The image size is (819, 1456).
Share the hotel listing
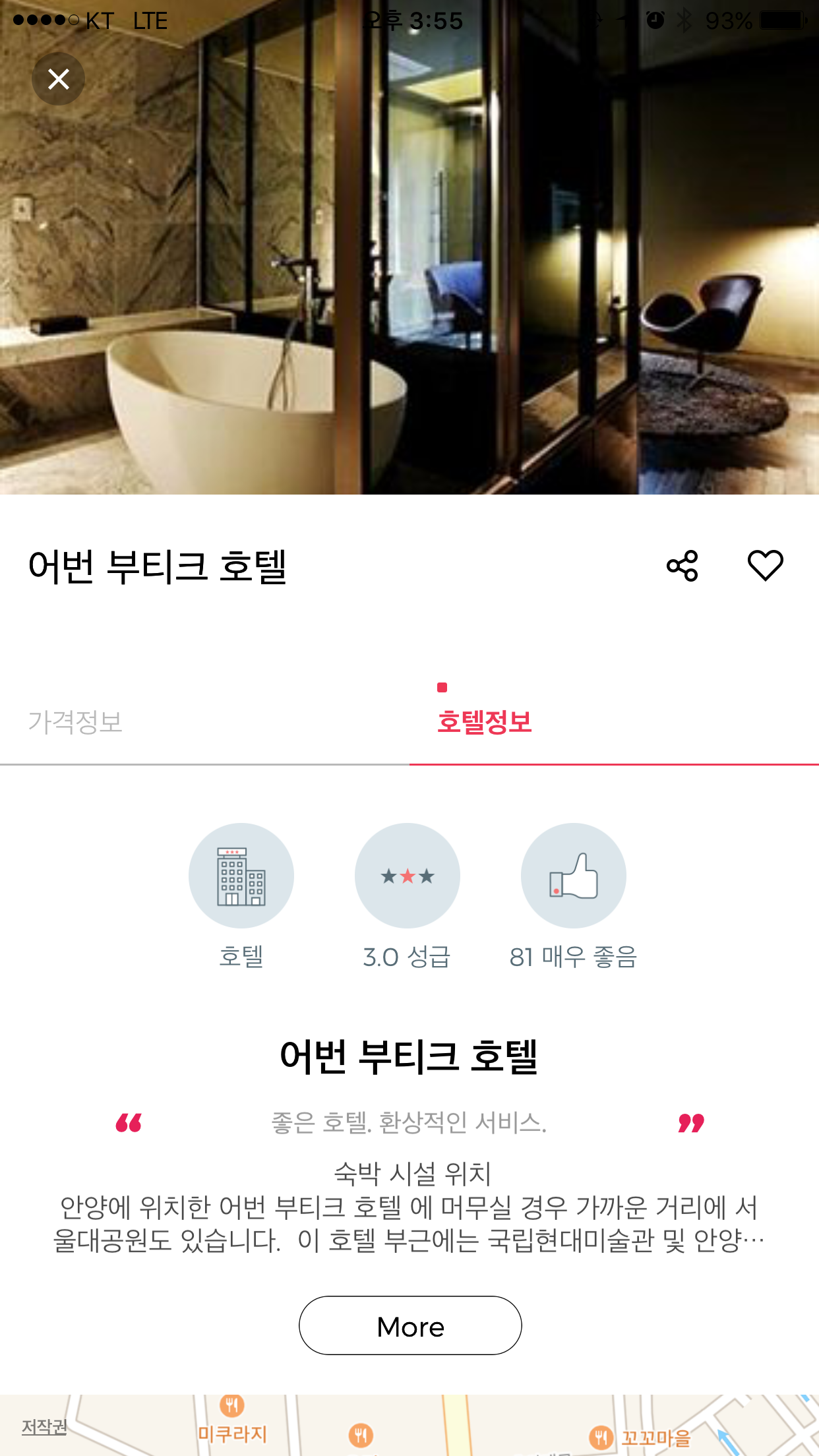click(682, 566)
